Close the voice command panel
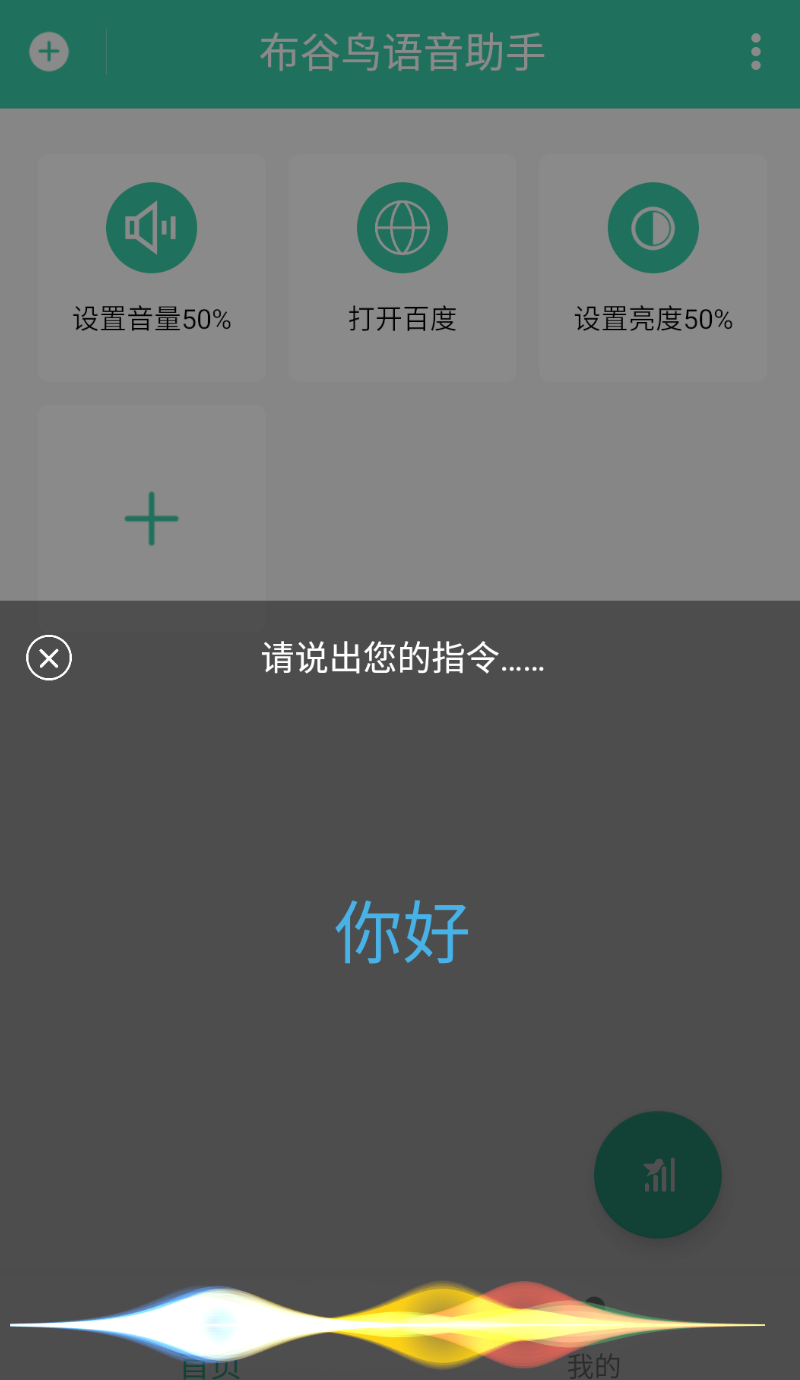The image size is (800, 1380). [49, 658]
